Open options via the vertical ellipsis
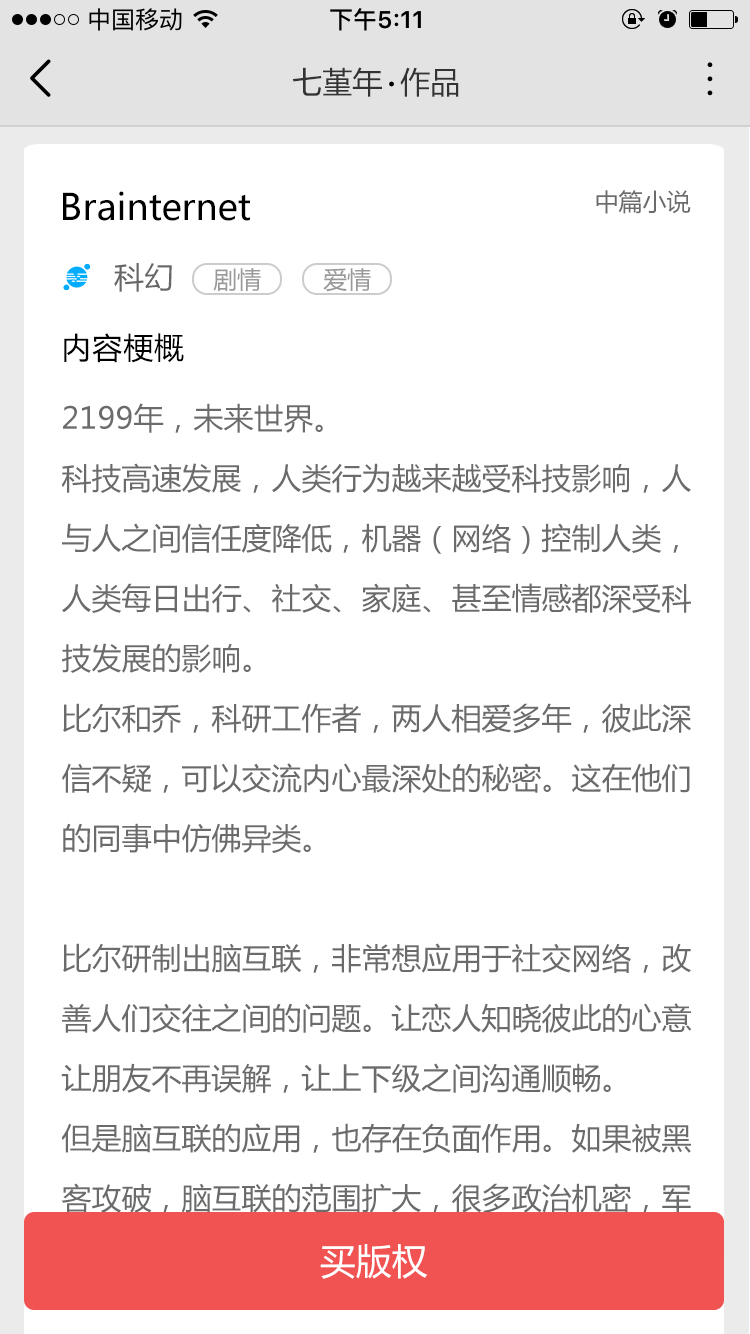 point(710,78)
